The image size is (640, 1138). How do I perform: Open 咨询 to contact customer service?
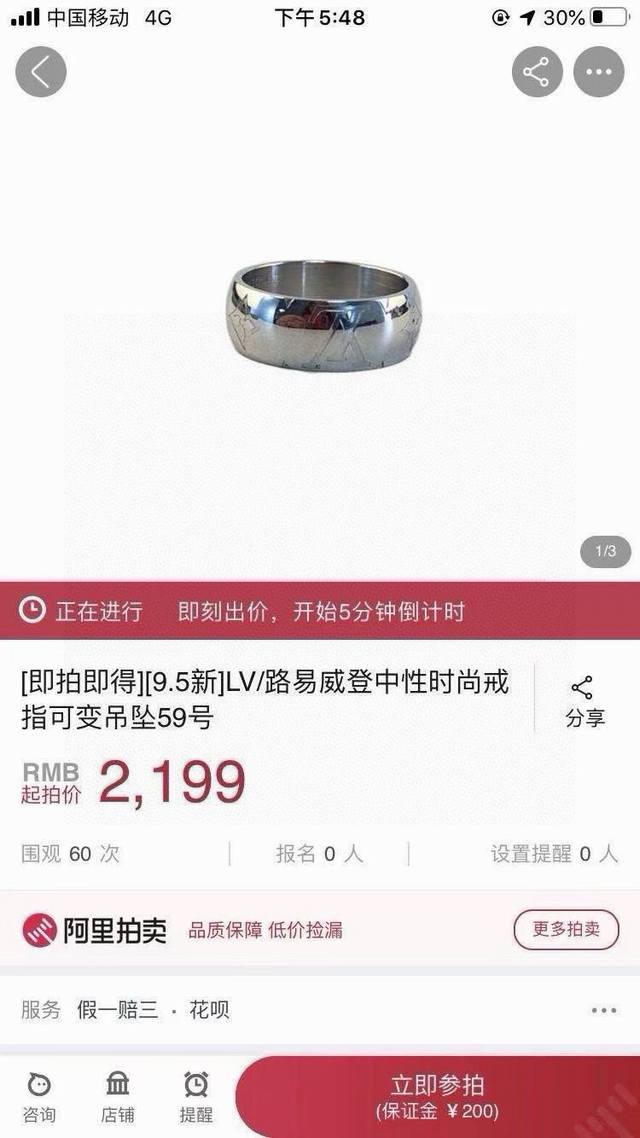(x=39, y=1096)
